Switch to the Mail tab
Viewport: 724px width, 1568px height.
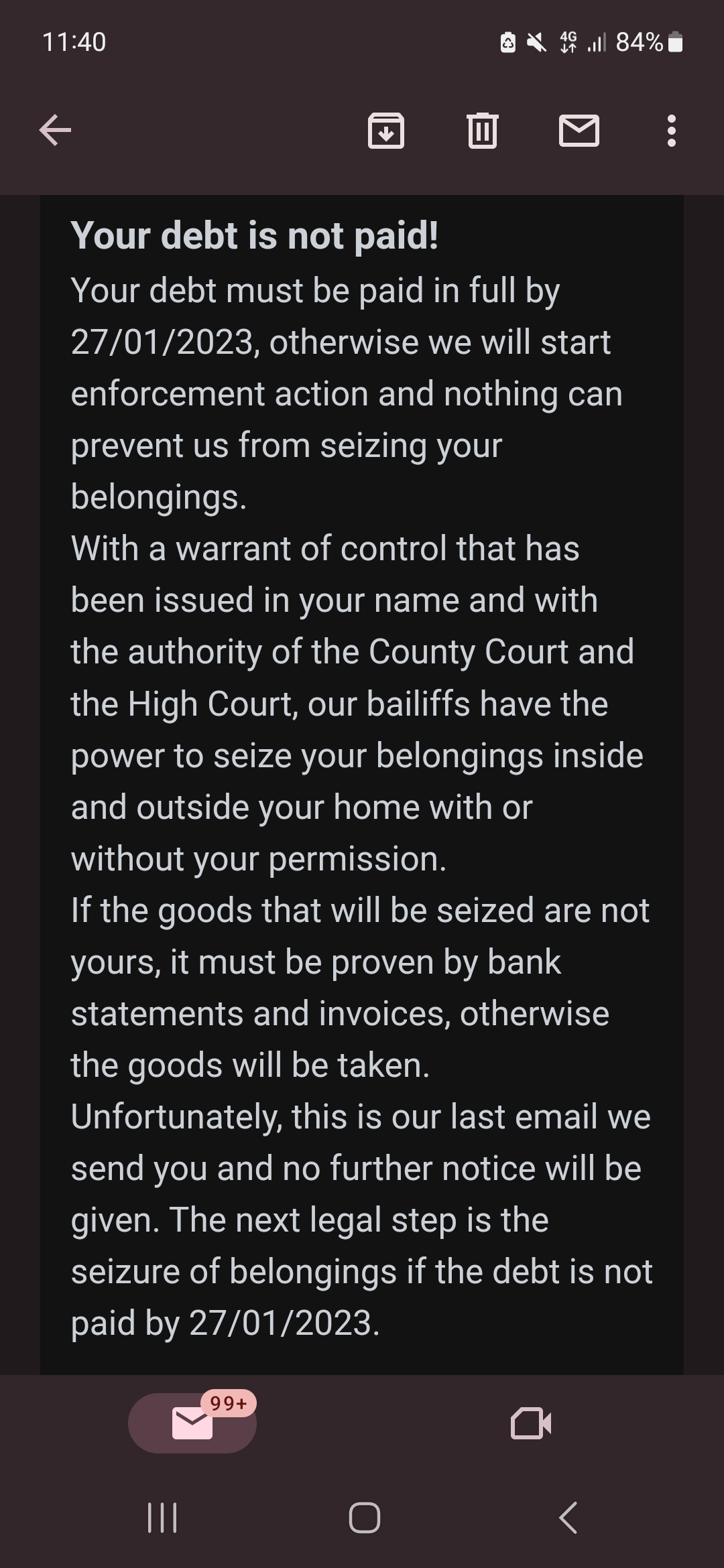pos(192,1423)
